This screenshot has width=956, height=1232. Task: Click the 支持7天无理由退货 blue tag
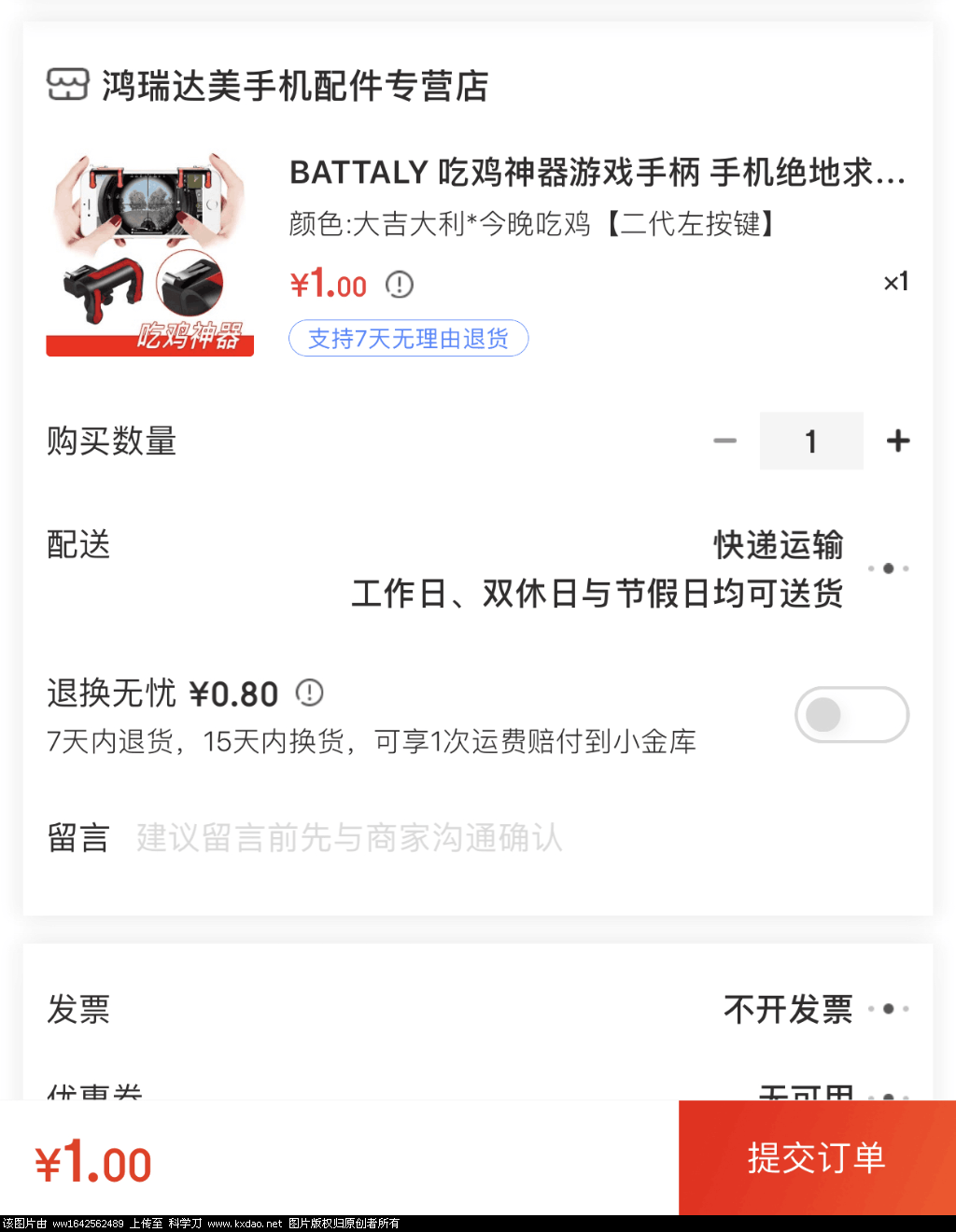point(408,338)
